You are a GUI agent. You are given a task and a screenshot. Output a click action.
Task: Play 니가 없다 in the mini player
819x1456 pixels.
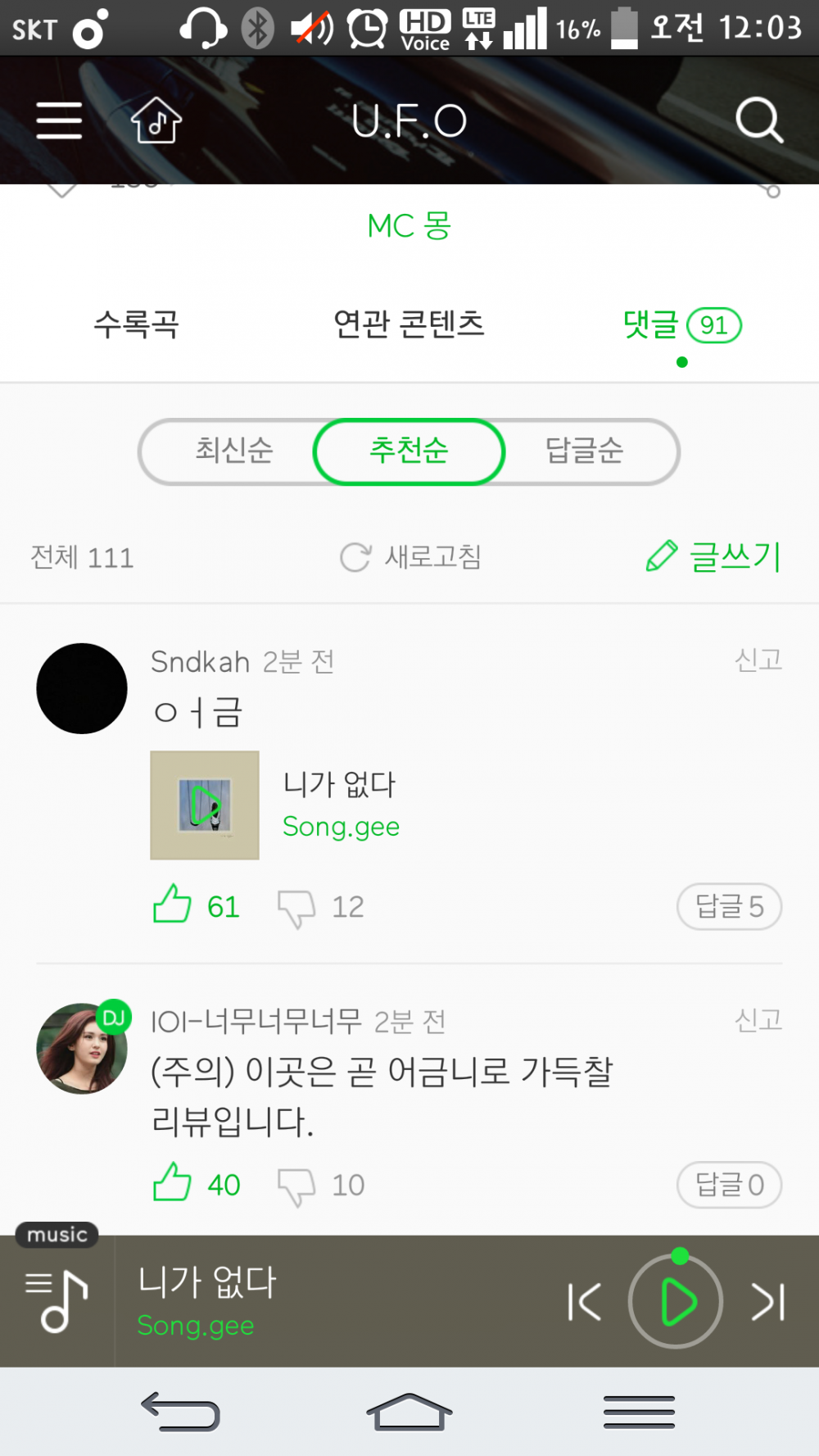click(676, 1301)
